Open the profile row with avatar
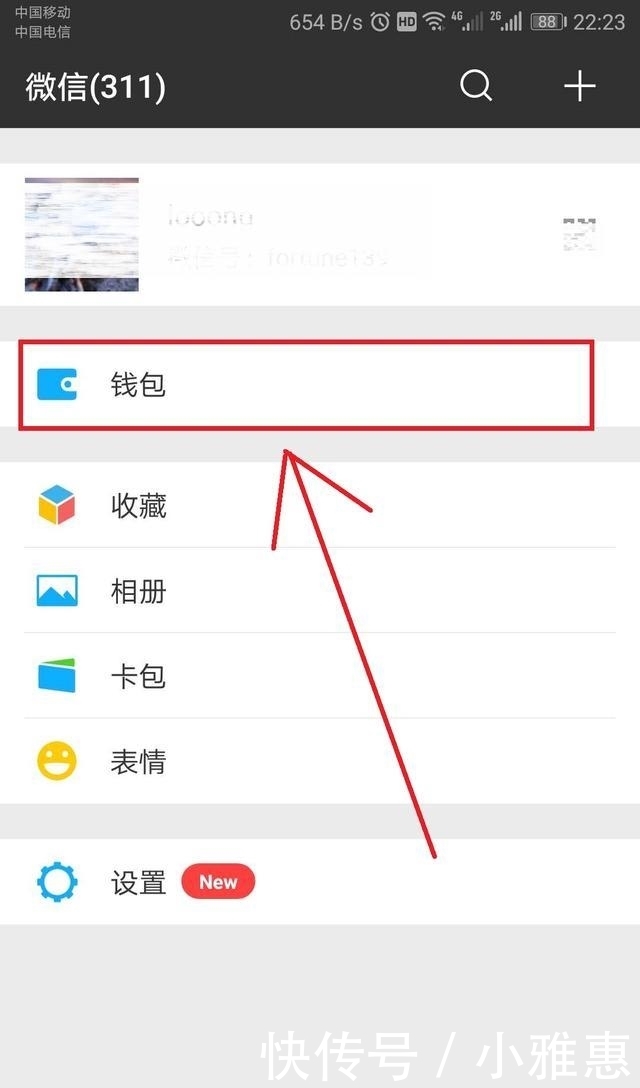Screen dimensions: 640x1088 (x=320, y=235)
